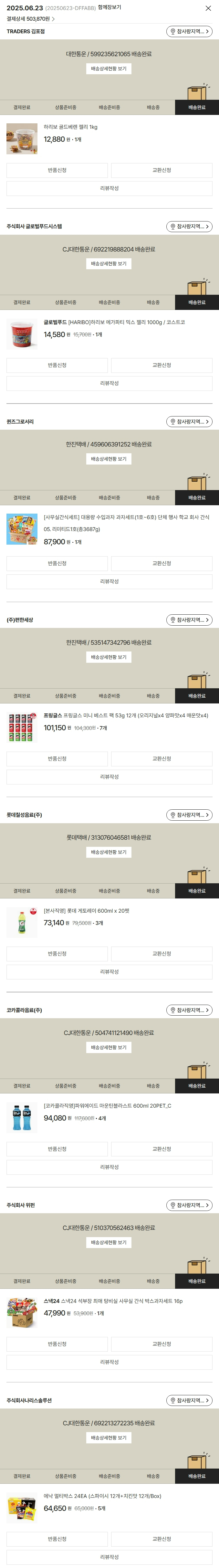This screenshot has width=219, height=1568.
Task: Tap 참사랑지역 chip for TRADERS 김포점
Action: 189,31
